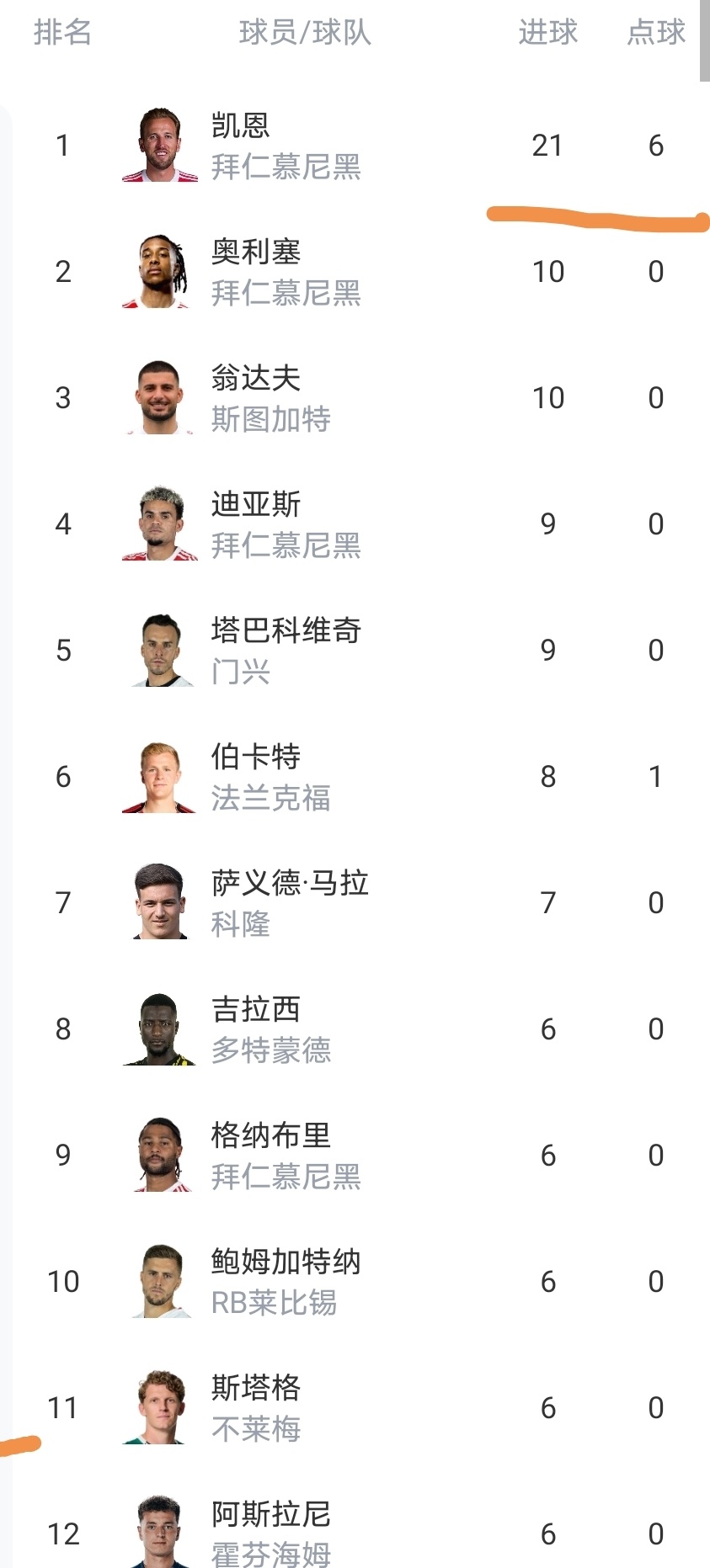Open 凯恩's player detail page
This screenshot has height=1568, width=710.
coord(242,125)
